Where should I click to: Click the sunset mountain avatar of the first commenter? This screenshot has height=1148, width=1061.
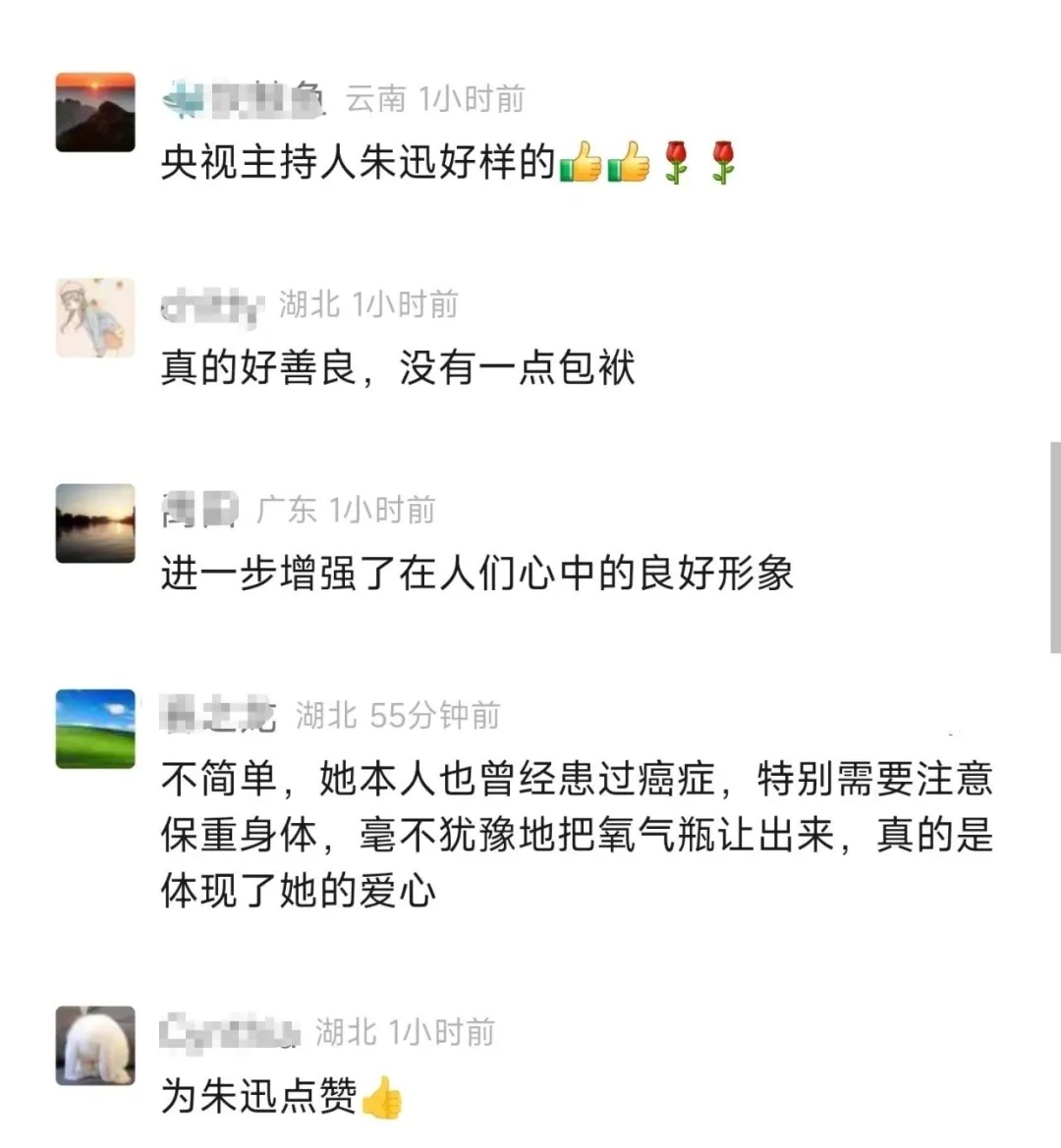pos(95,111)
